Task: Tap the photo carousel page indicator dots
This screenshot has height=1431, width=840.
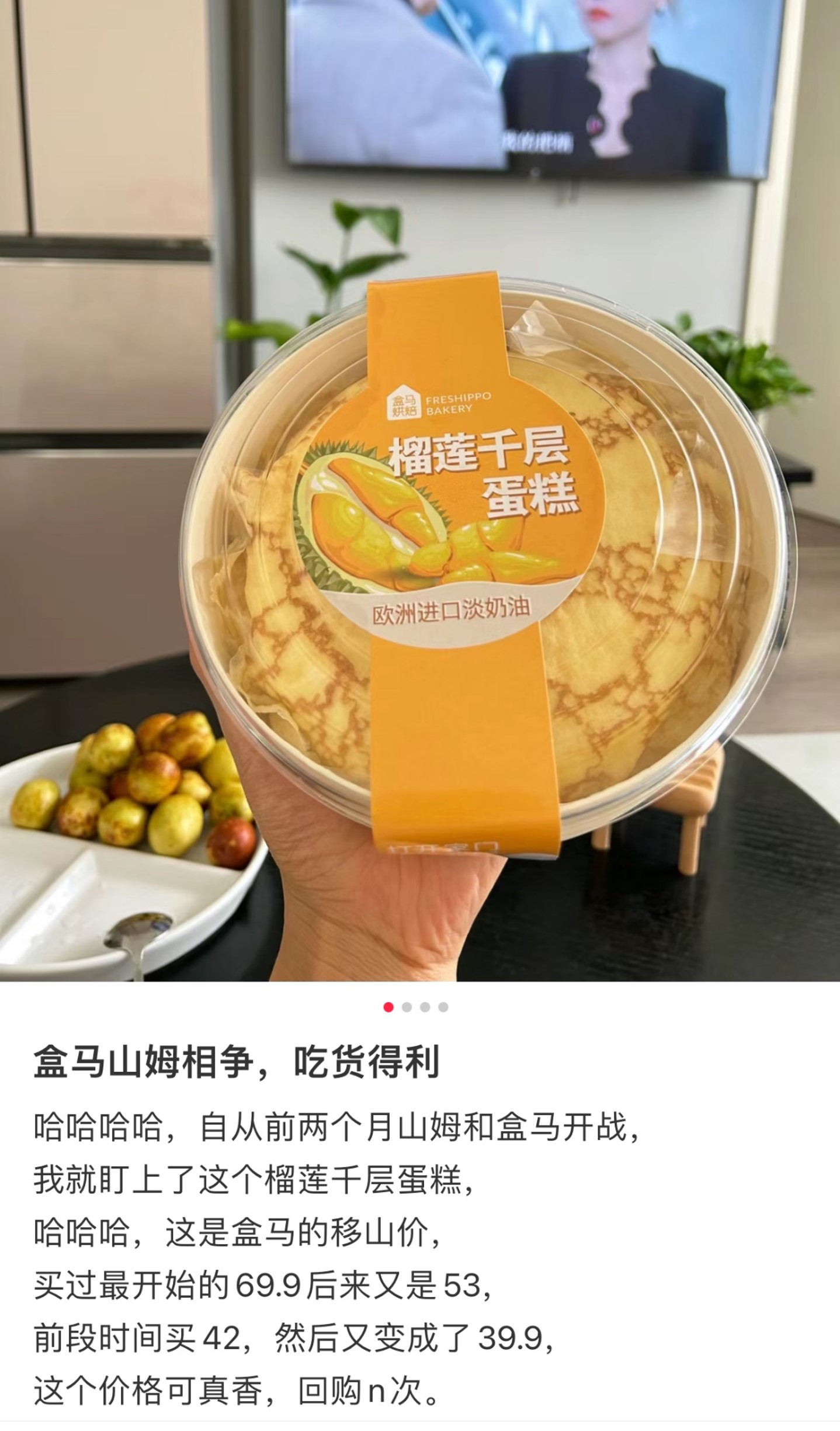Action: (x=415, y=1007)
